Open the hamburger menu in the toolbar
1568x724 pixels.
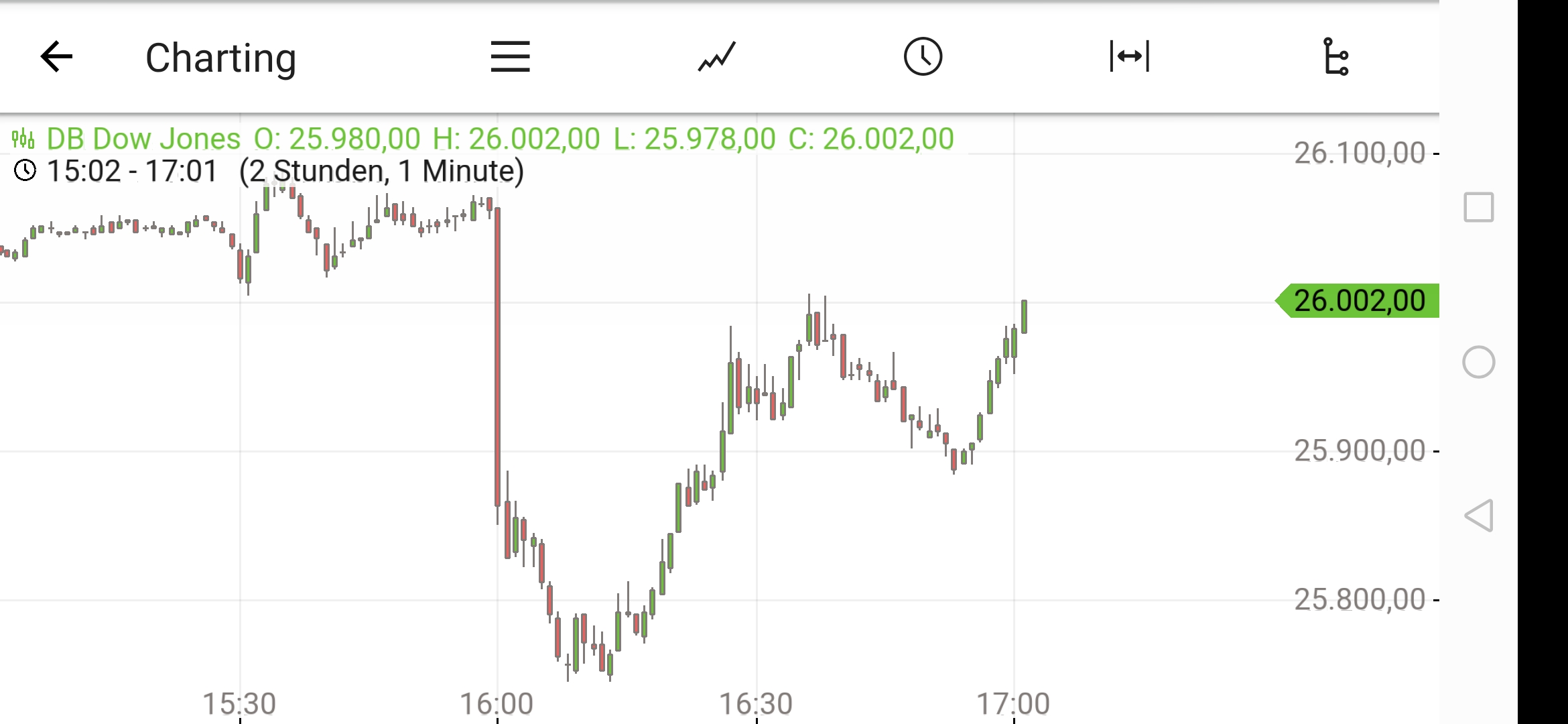coord(510,57)
